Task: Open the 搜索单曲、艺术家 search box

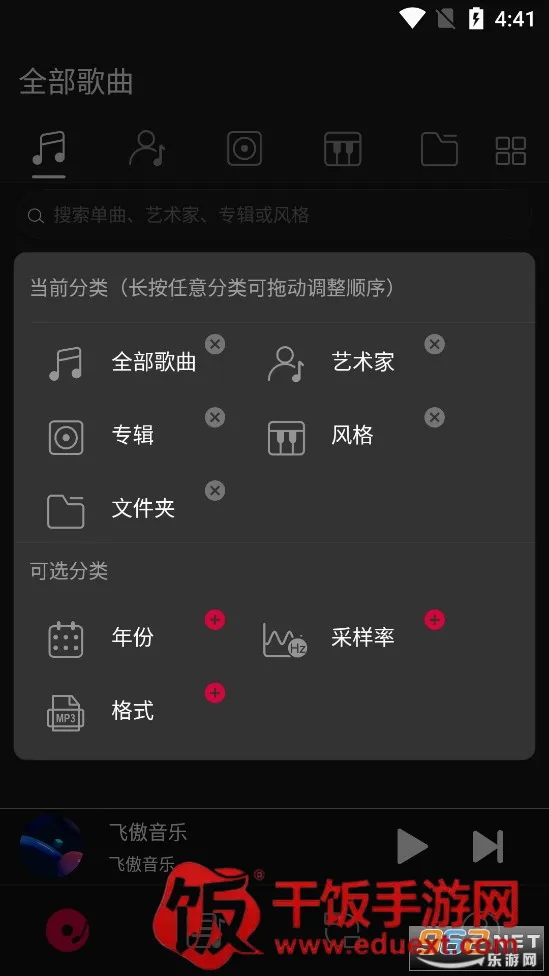Action: click(x=274, y=215)
